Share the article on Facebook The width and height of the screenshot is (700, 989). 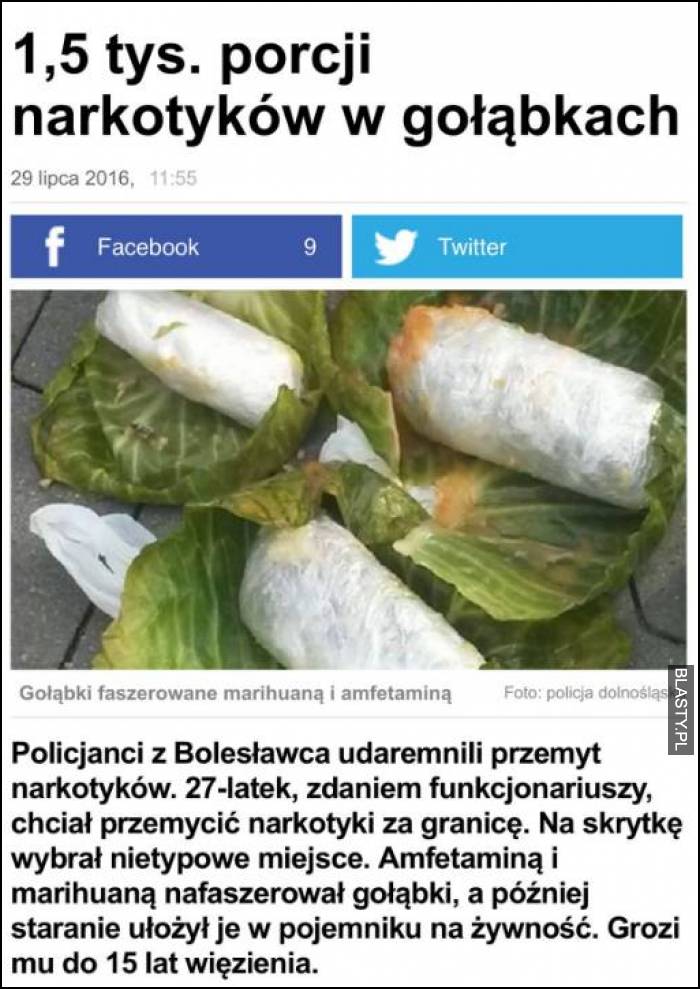tap(176, 247)
